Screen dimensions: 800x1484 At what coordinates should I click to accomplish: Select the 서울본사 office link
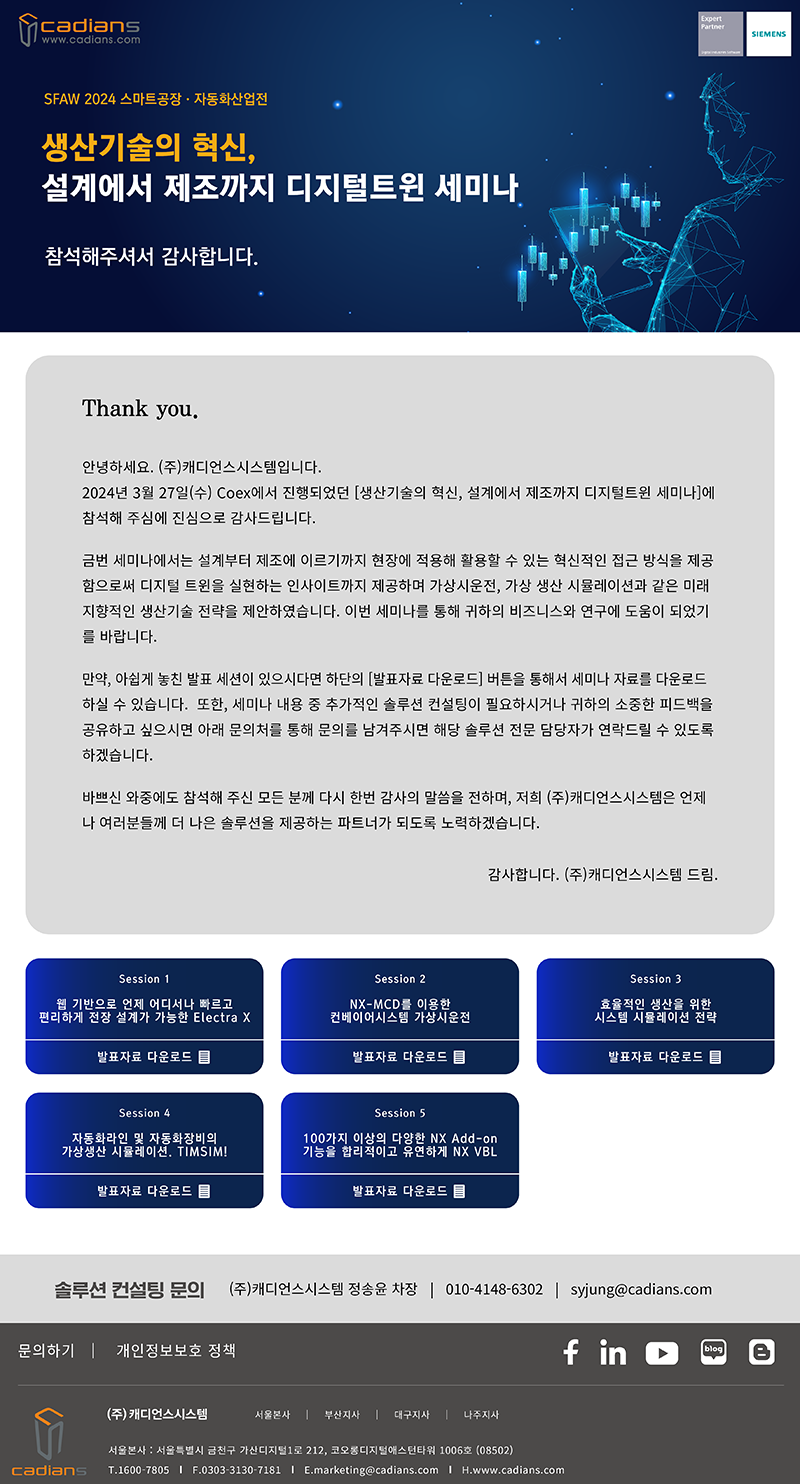coord(272,1415)
